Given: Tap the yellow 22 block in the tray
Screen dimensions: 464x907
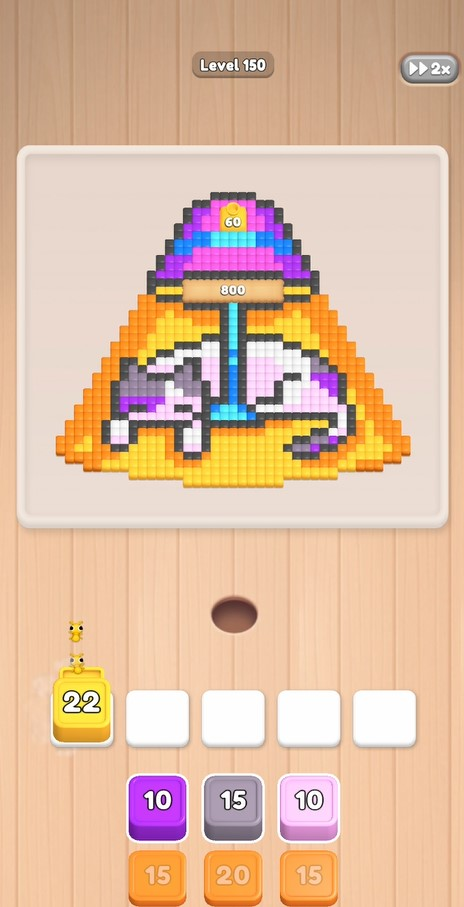Looking at the screenshot, I should (82, 705).
